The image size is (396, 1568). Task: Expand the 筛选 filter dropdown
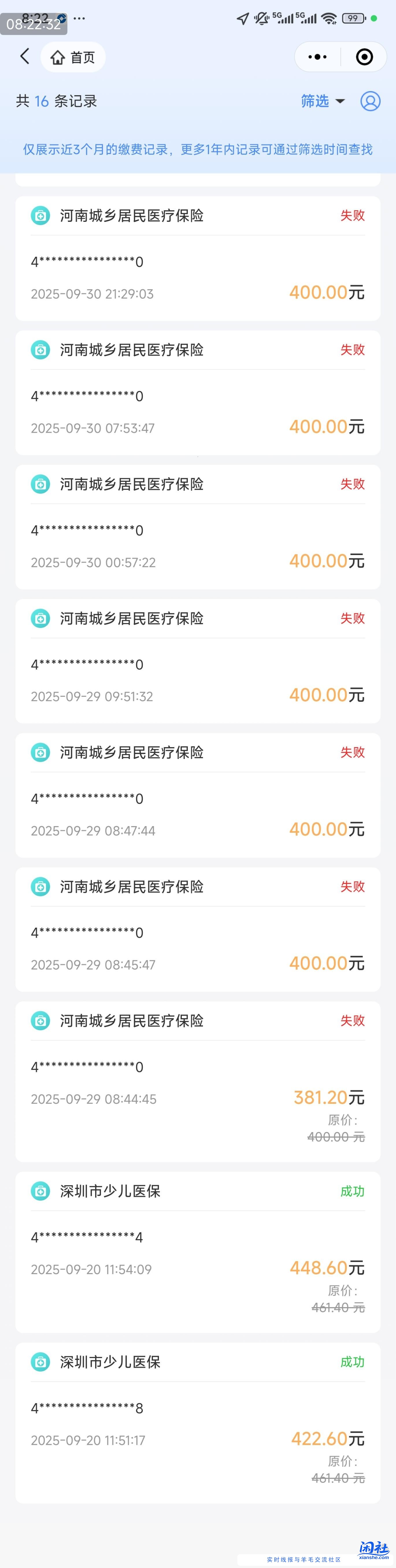coord(322,101)
